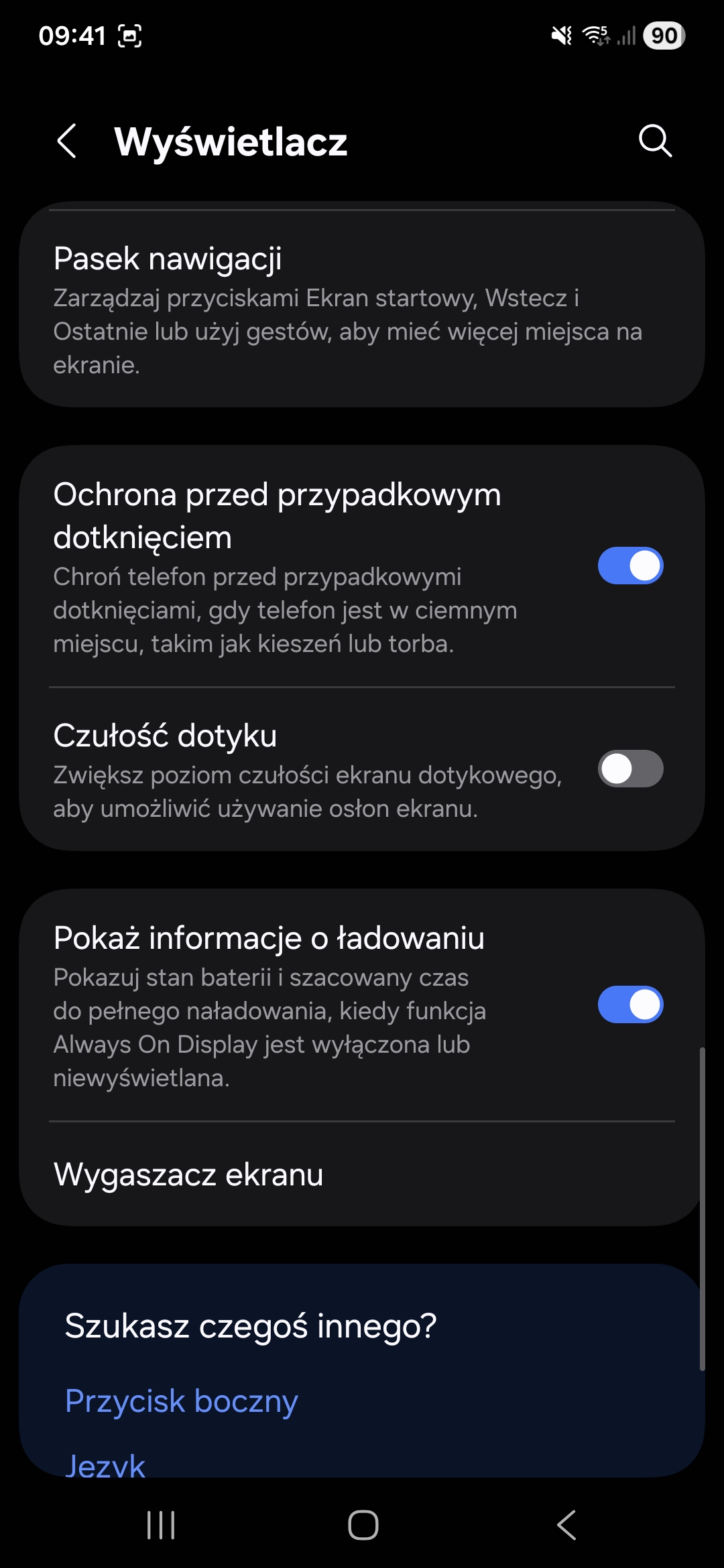Screen dimensions: 724x1568
Task: Go back from Wyświetlacz settings
Action: [x=67, y=141]
